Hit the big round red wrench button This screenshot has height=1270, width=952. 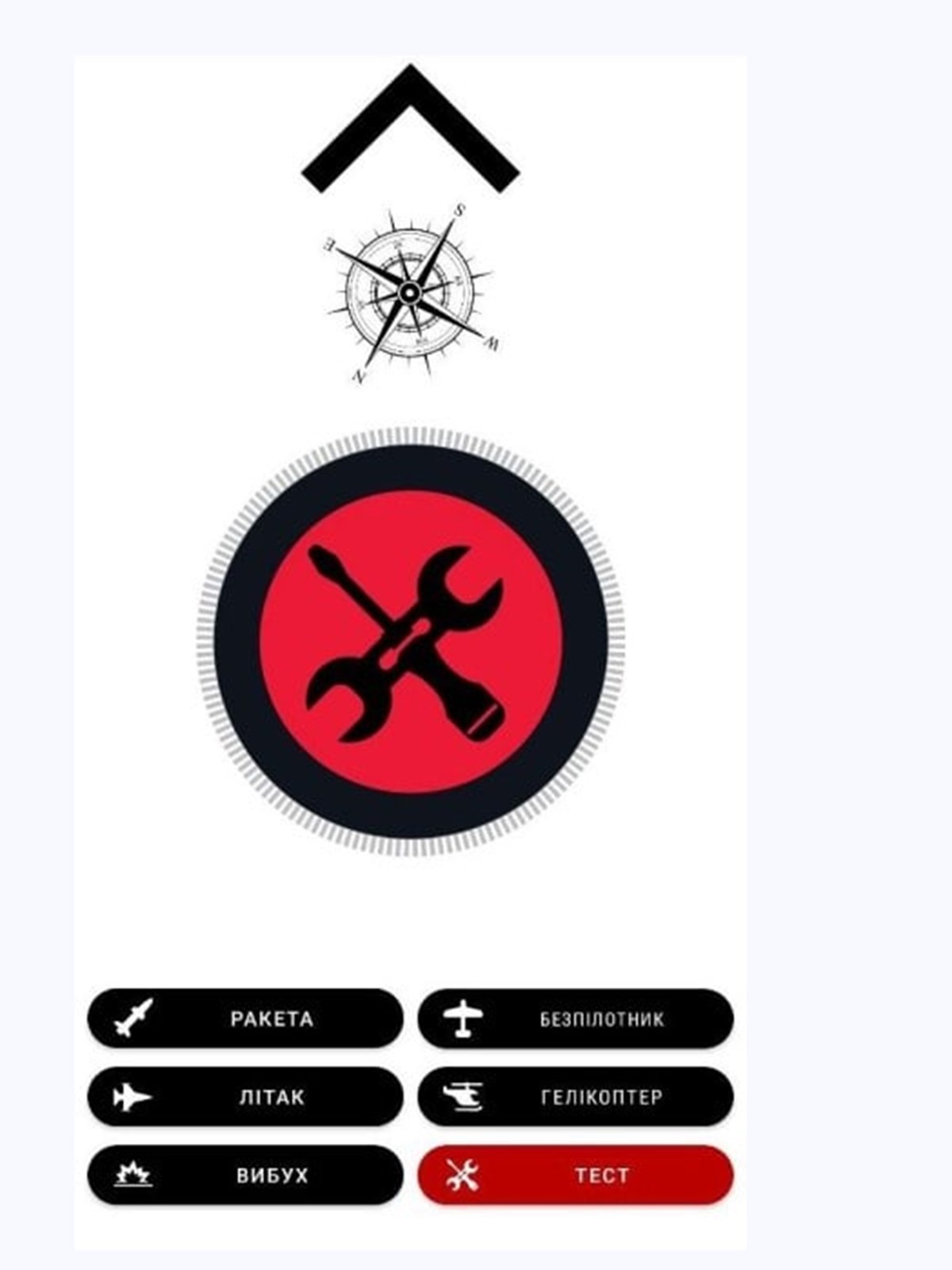click(x=410, y=642)
